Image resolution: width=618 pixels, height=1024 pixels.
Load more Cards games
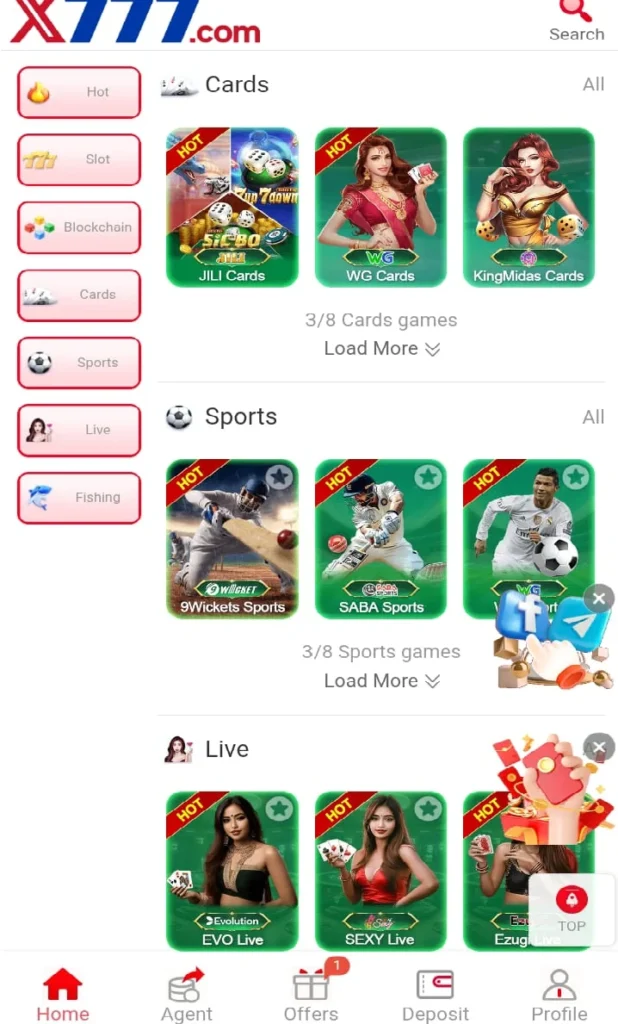(381, 349)
